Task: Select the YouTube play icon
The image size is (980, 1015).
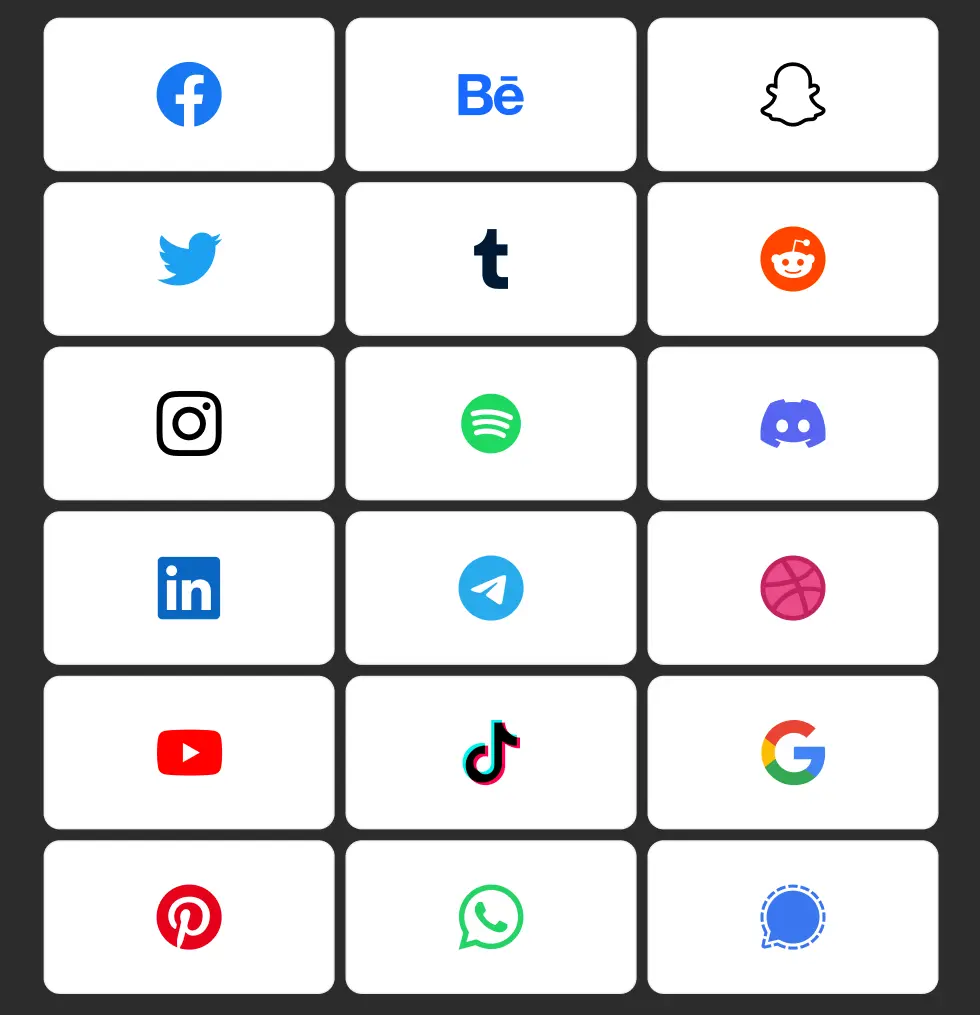Action: click(x=189, y=752)
